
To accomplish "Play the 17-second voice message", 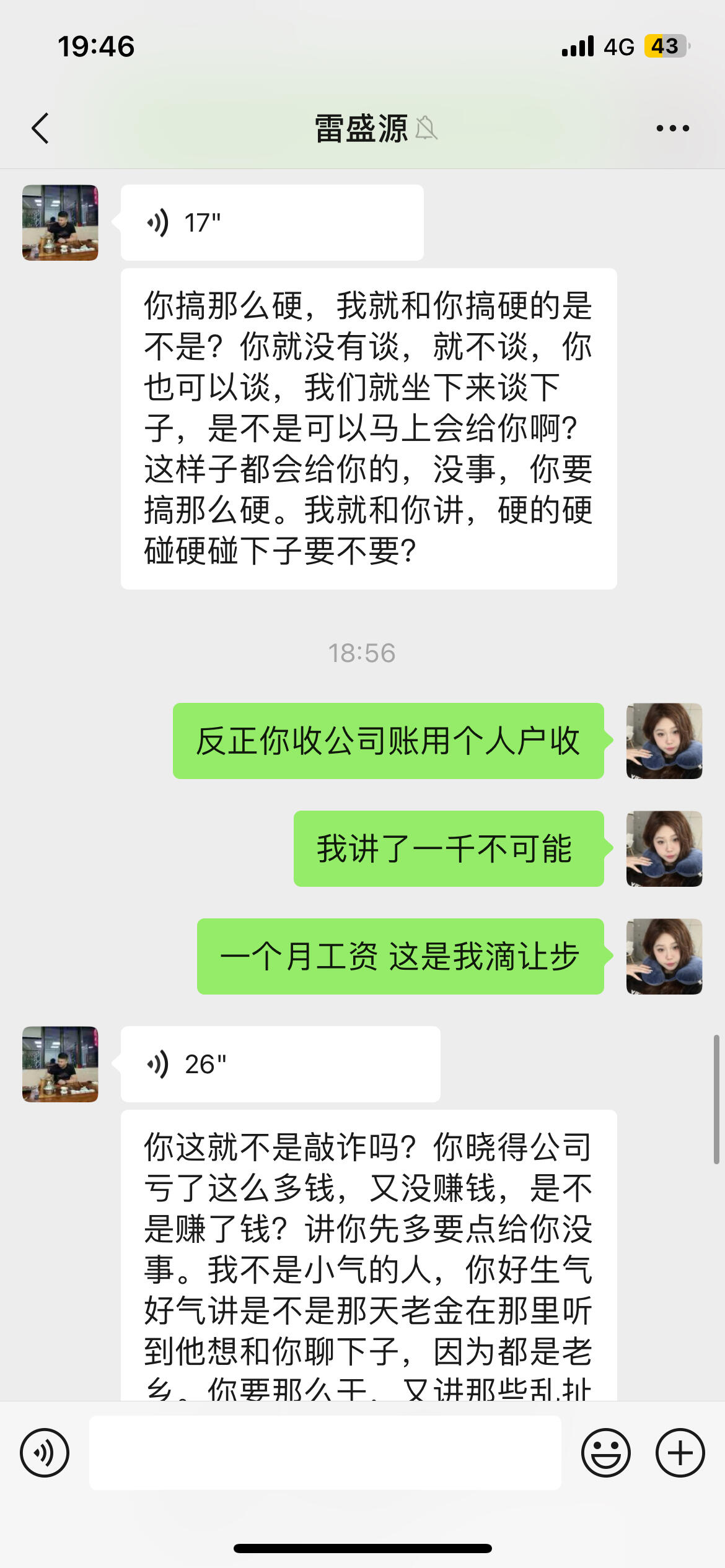I will (x=271, y=223).
